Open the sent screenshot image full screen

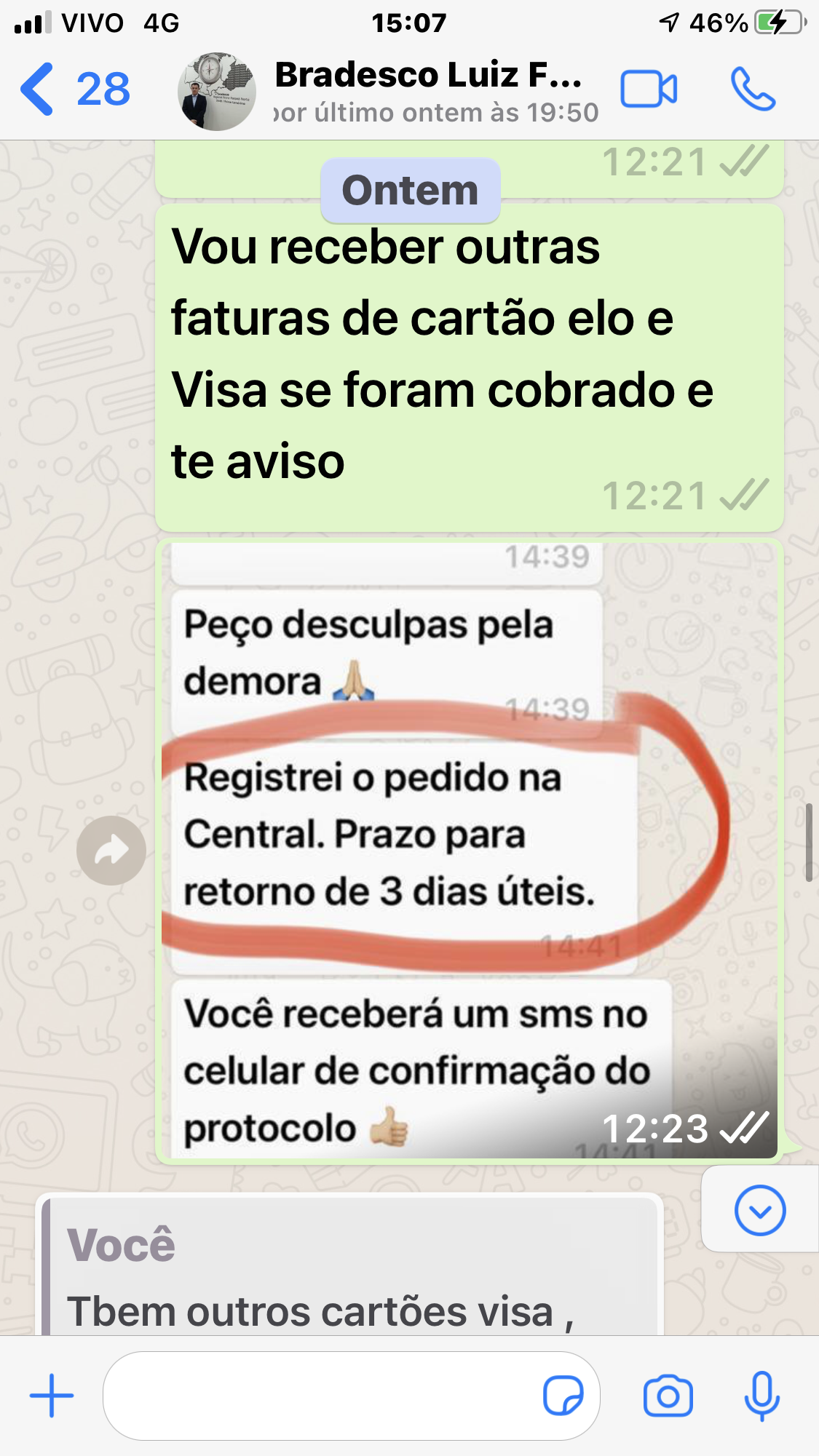pos(470,850)
